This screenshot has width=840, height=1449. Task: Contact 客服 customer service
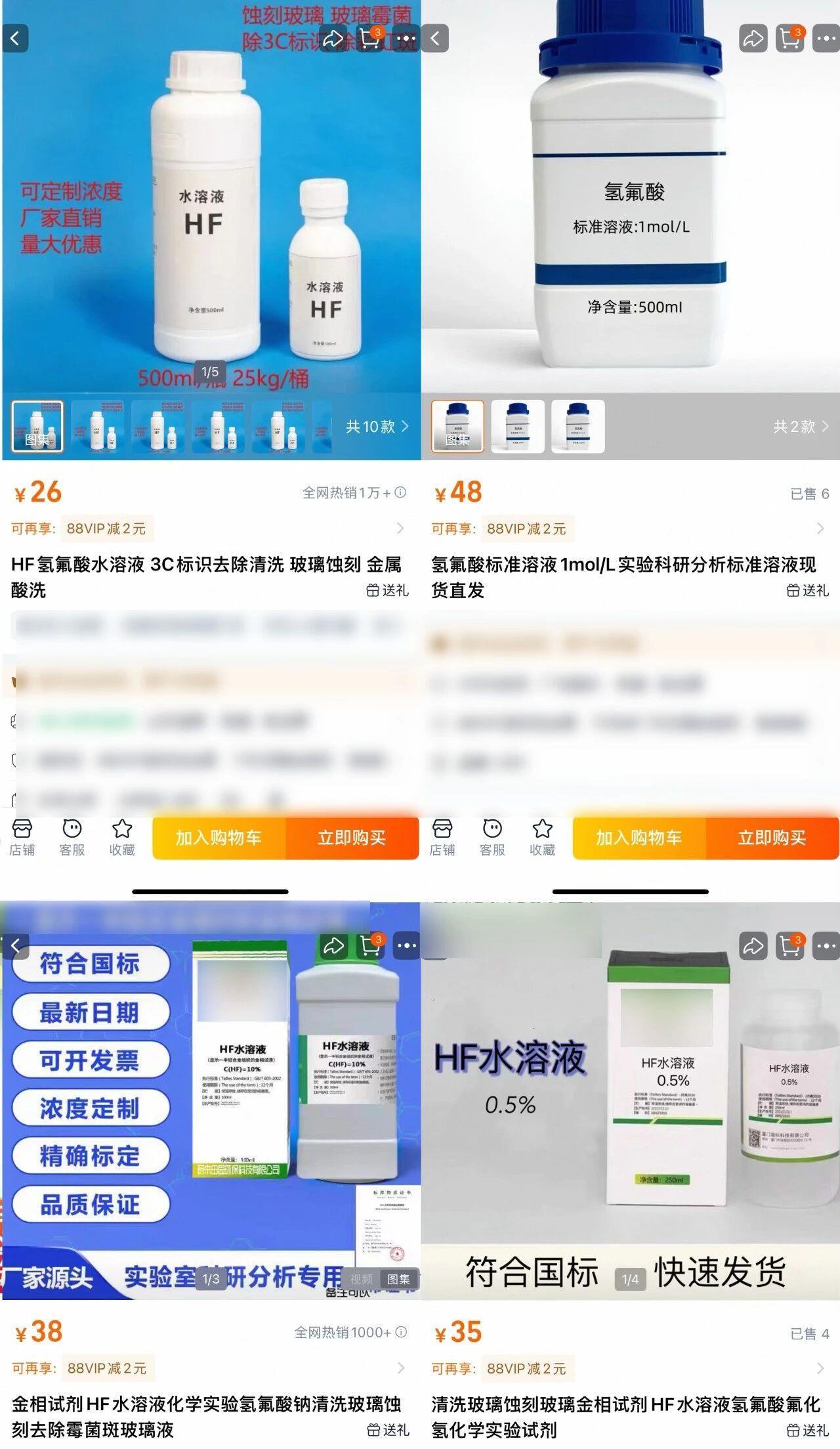(x=71, y=839)
